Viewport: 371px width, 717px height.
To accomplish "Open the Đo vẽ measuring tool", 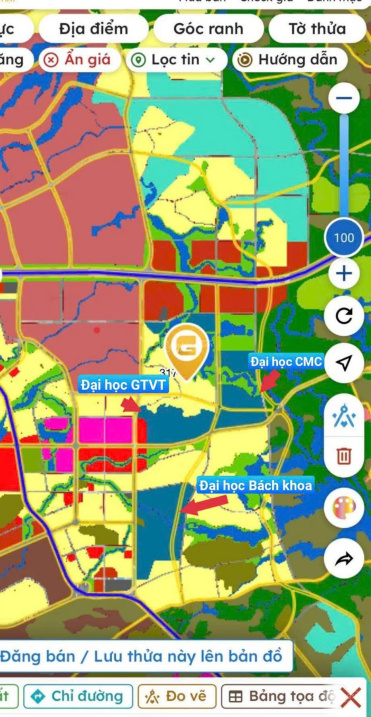I will point(177,696).
